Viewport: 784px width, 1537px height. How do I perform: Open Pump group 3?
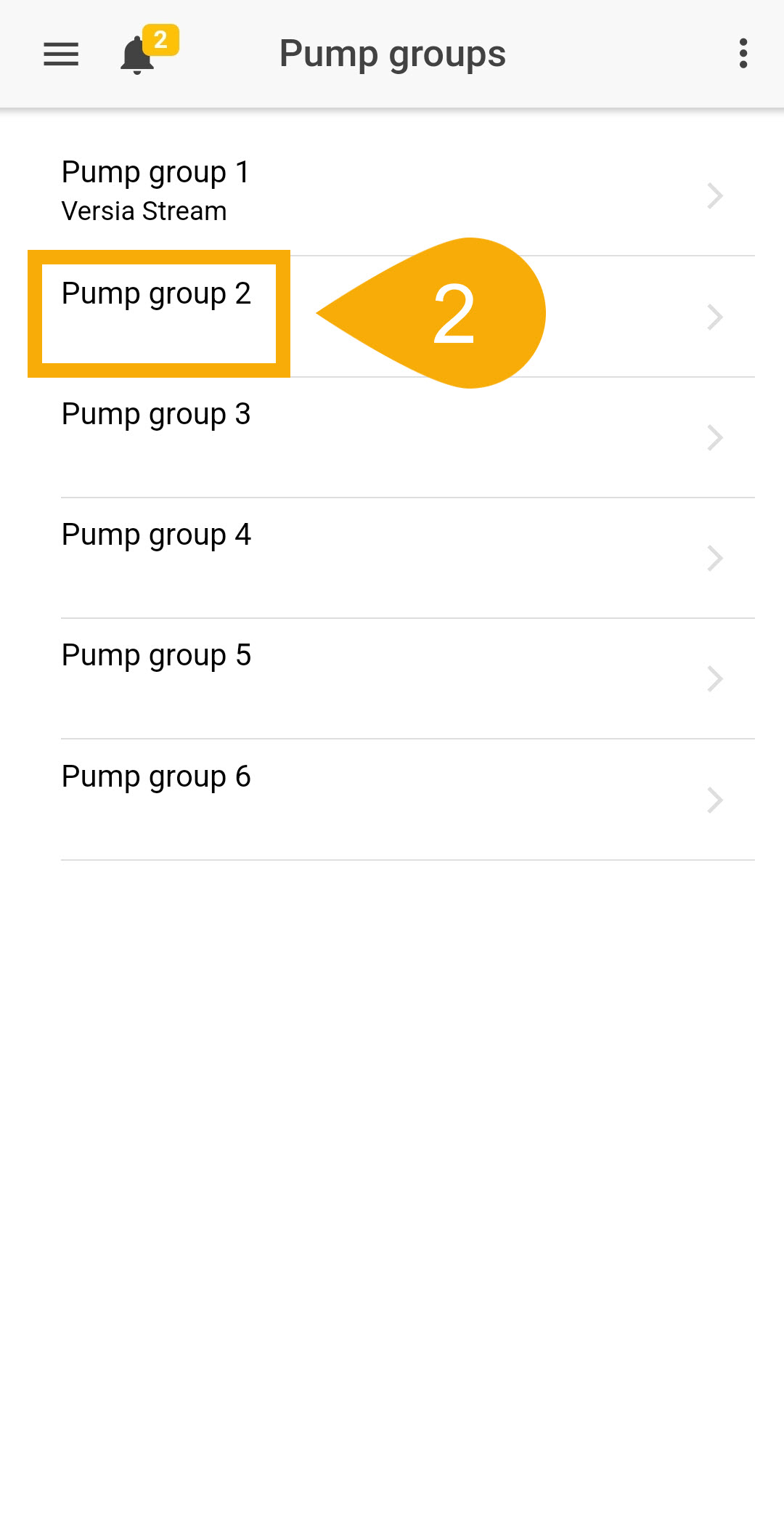[x=392, y=436]
